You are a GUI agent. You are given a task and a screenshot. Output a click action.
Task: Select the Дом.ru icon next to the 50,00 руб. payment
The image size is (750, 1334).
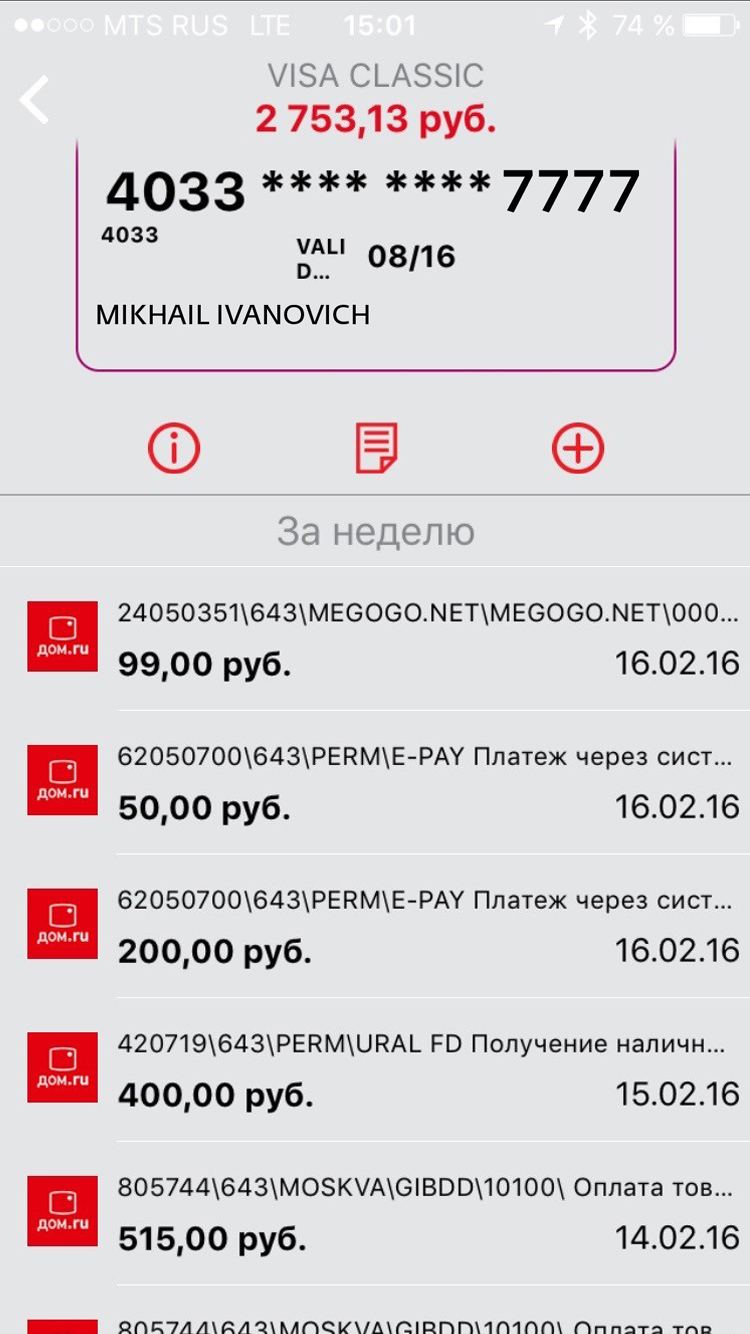62,780
